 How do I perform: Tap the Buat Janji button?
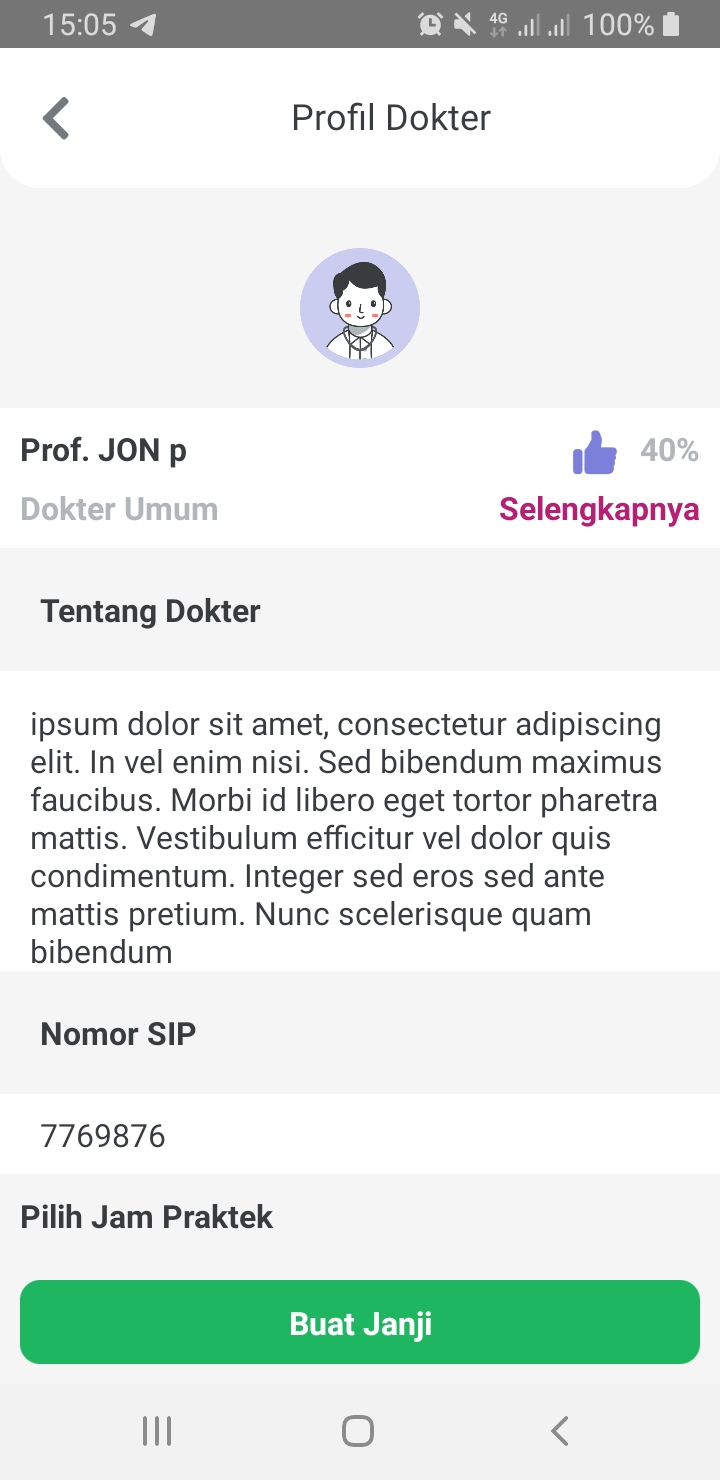click(x=360, y=1322)
